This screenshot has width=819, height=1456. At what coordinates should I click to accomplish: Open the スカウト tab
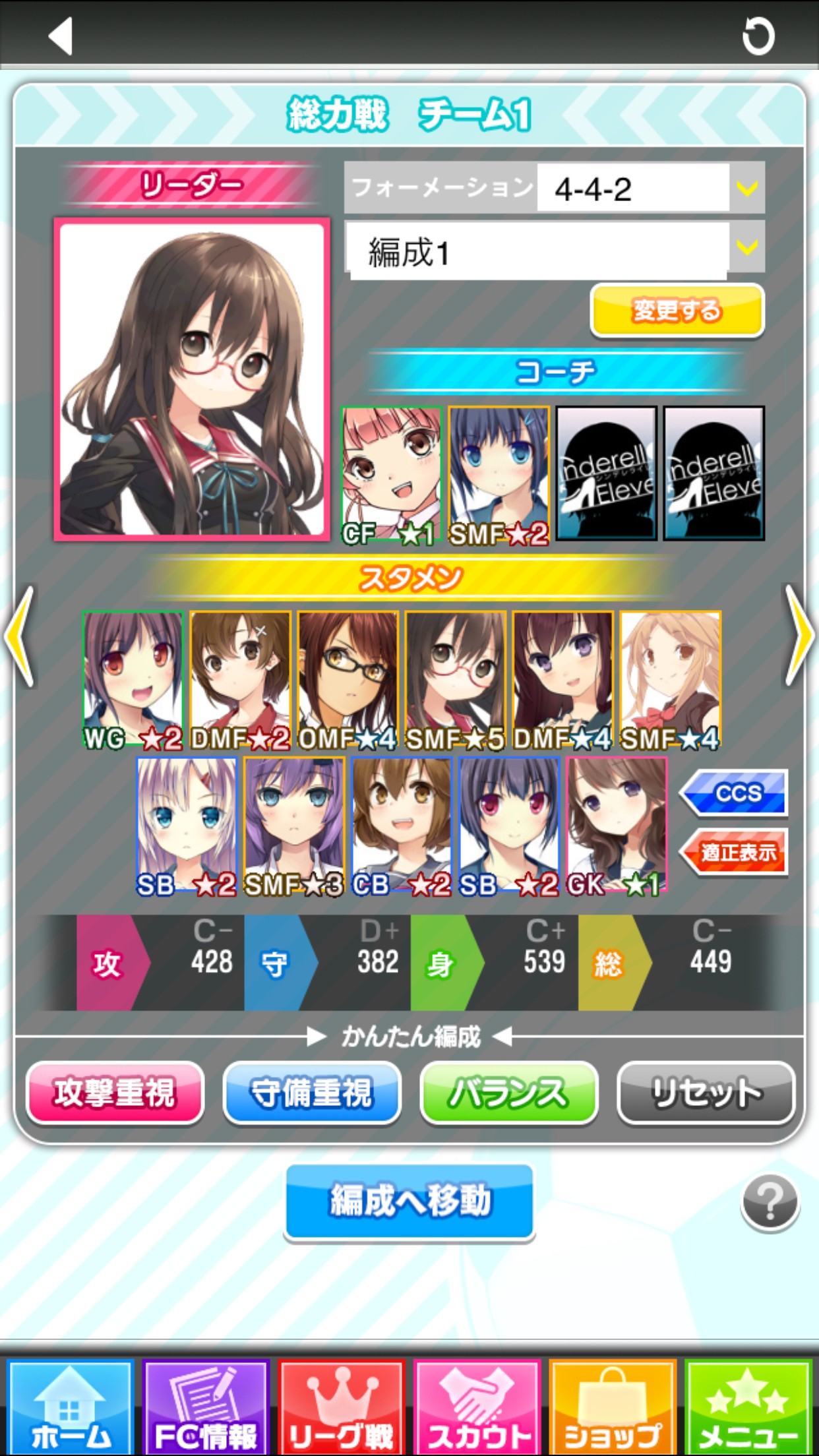[477, 1407]
